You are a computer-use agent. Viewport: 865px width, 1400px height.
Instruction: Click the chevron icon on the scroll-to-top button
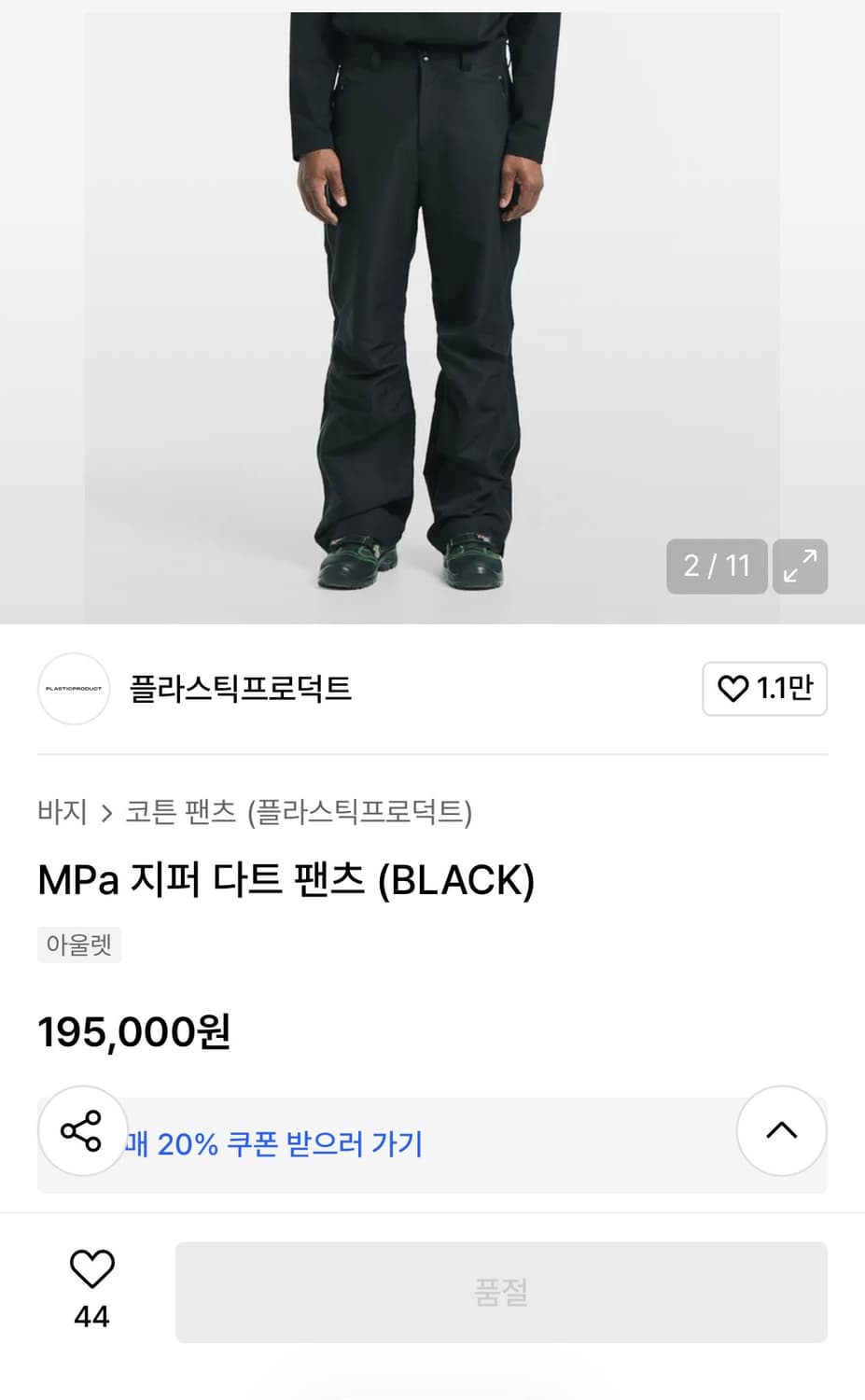pos(781,1130)
